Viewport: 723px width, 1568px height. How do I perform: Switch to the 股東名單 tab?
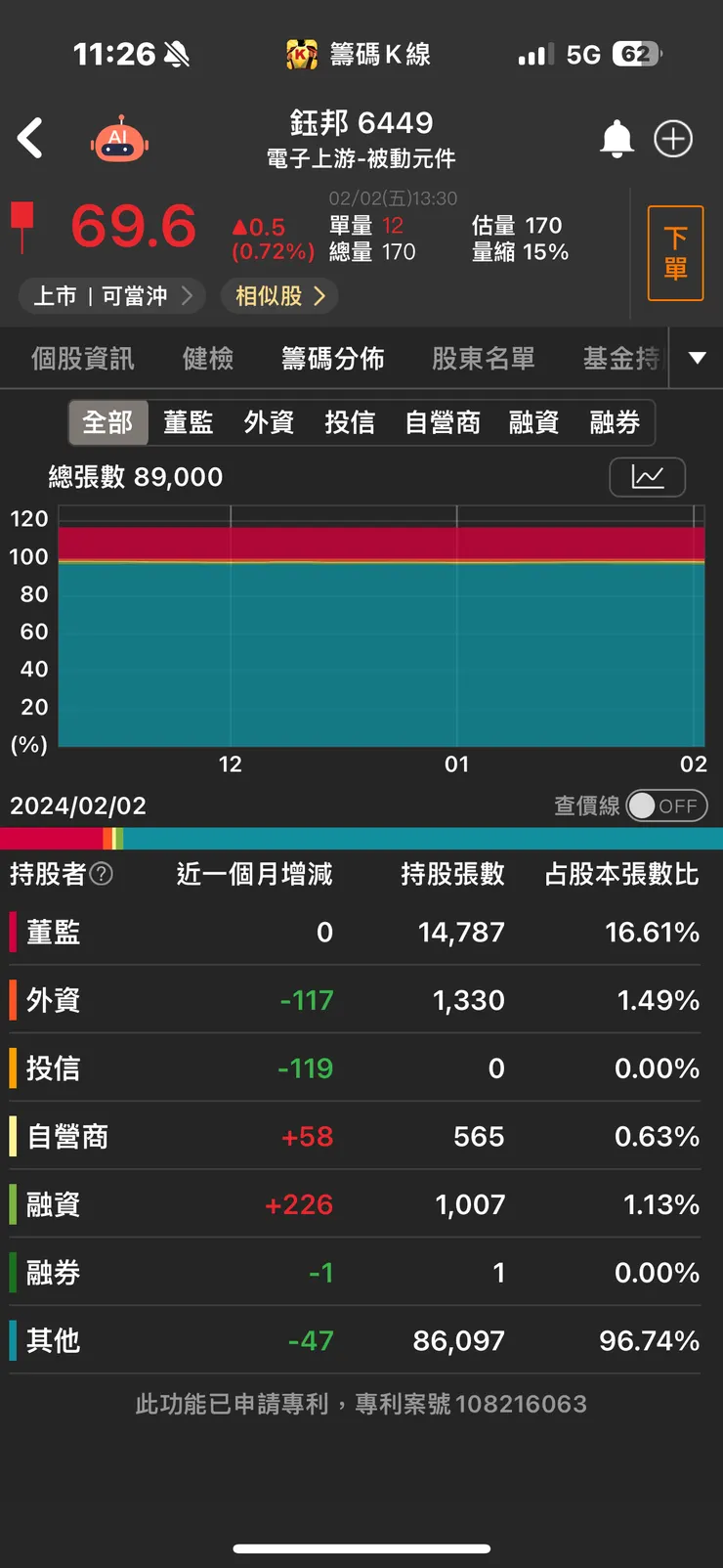tap(483, 358)
